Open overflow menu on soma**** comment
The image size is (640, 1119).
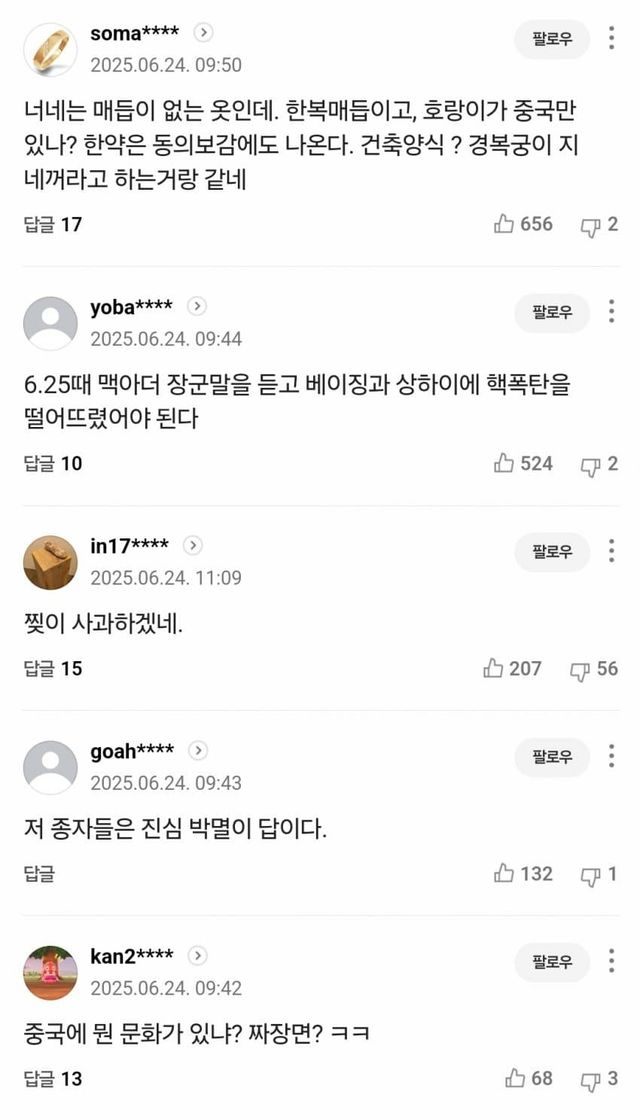(x=611, y=39)
